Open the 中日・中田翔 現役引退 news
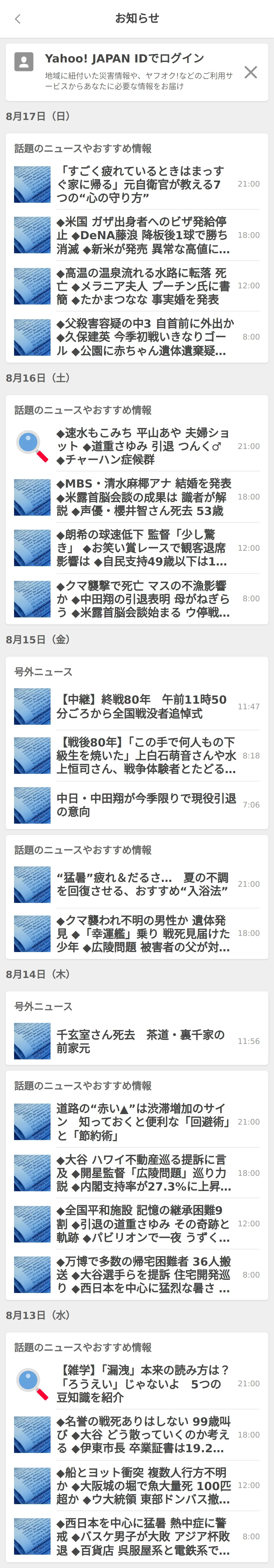The image size is (274, 1568). click(143, 805)
